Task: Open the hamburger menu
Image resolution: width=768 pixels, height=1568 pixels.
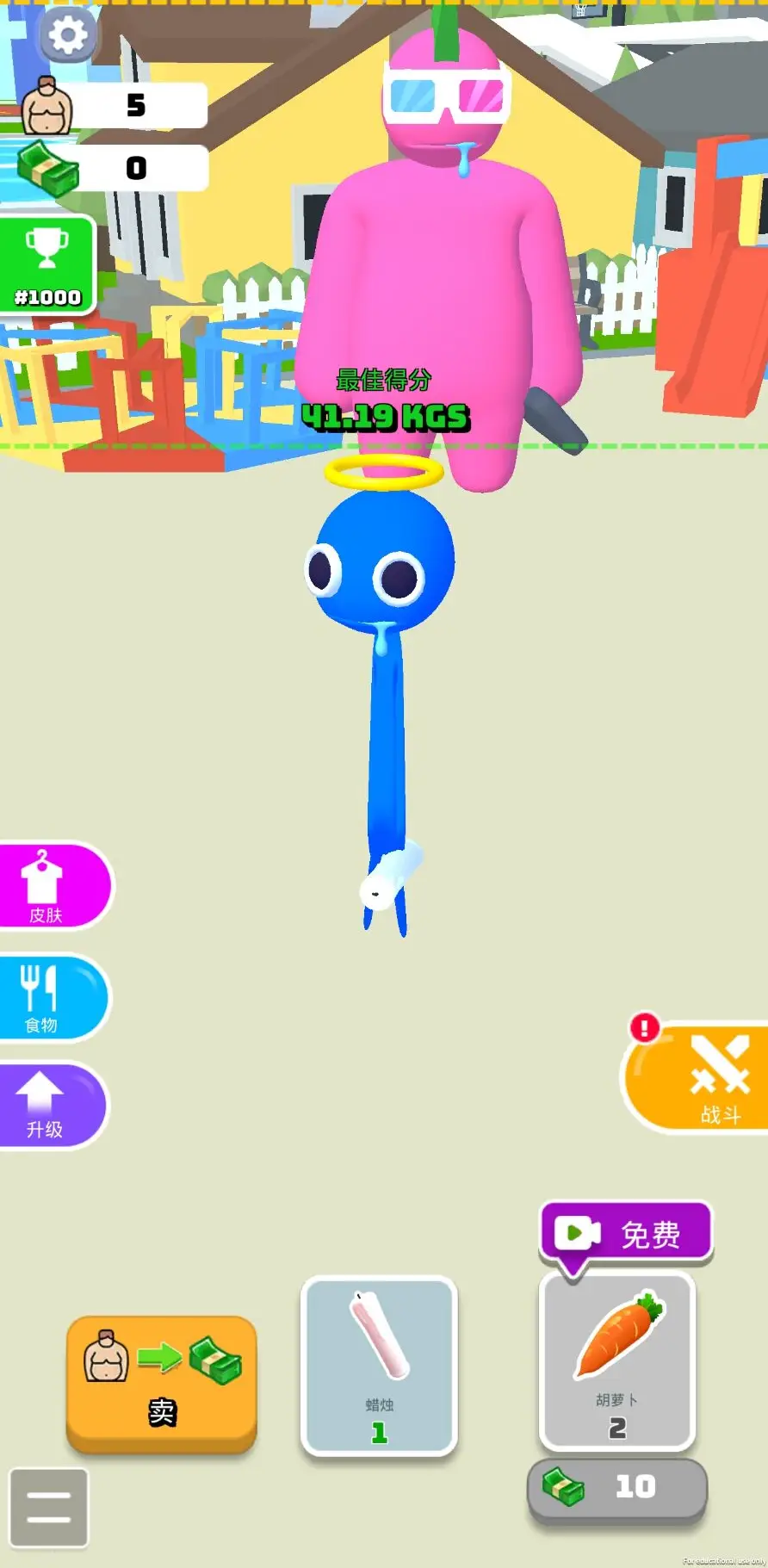Action: (49, 1508)
